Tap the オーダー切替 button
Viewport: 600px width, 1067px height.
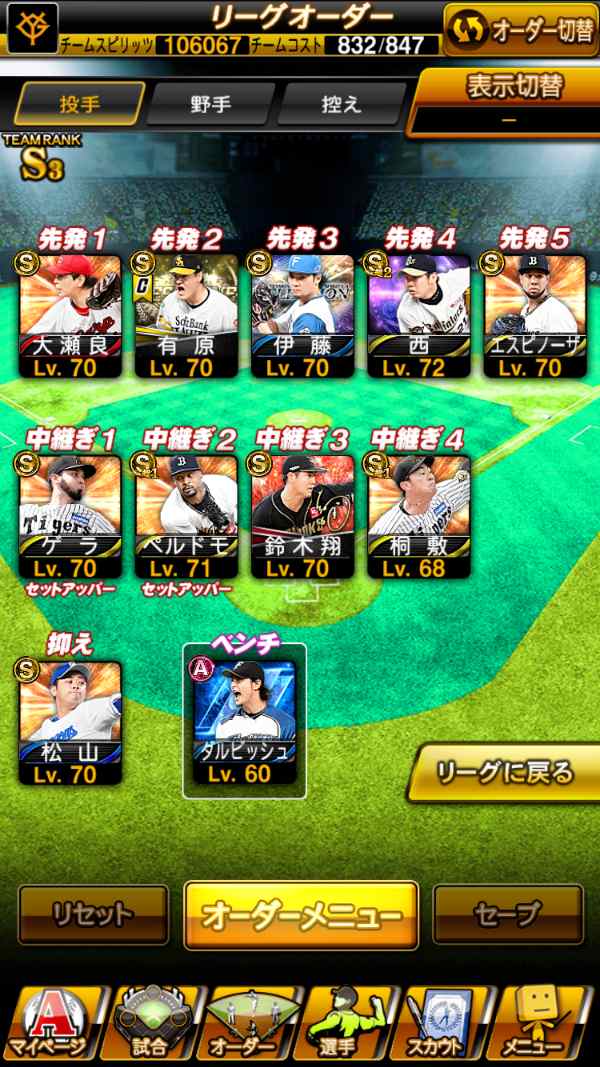point(521,29)
